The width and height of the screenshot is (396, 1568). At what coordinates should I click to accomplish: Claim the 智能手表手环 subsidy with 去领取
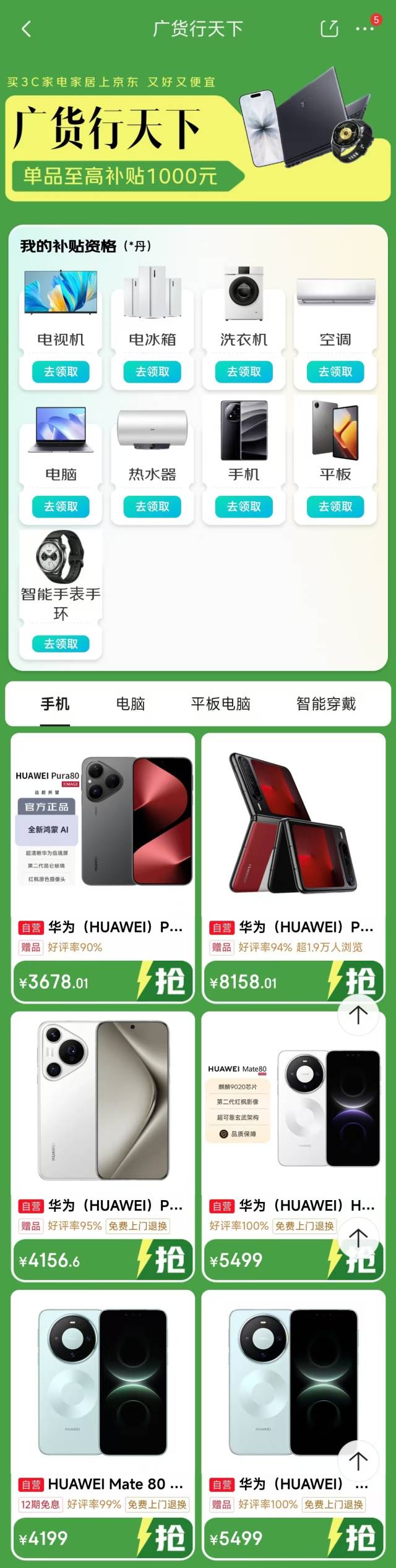tap(61, 644)
